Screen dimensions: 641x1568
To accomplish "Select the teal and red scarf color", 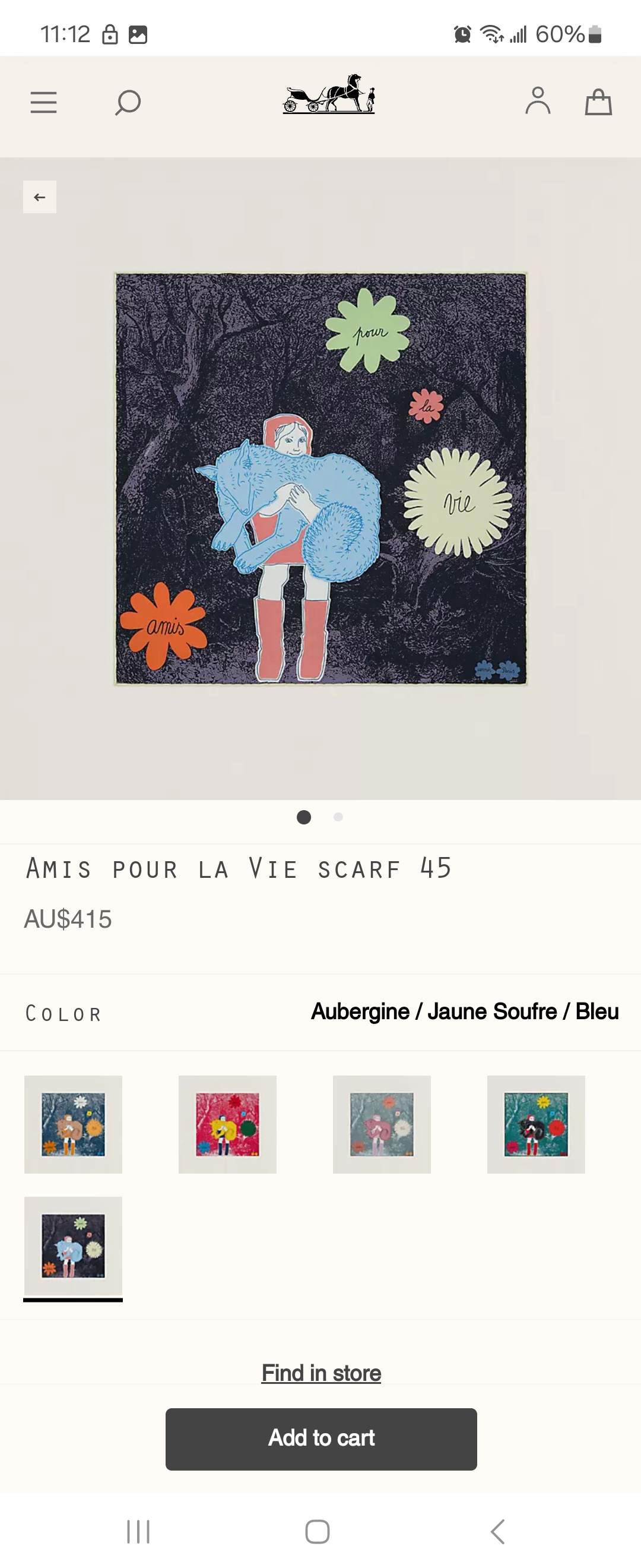I will (x=536, y=1124).
